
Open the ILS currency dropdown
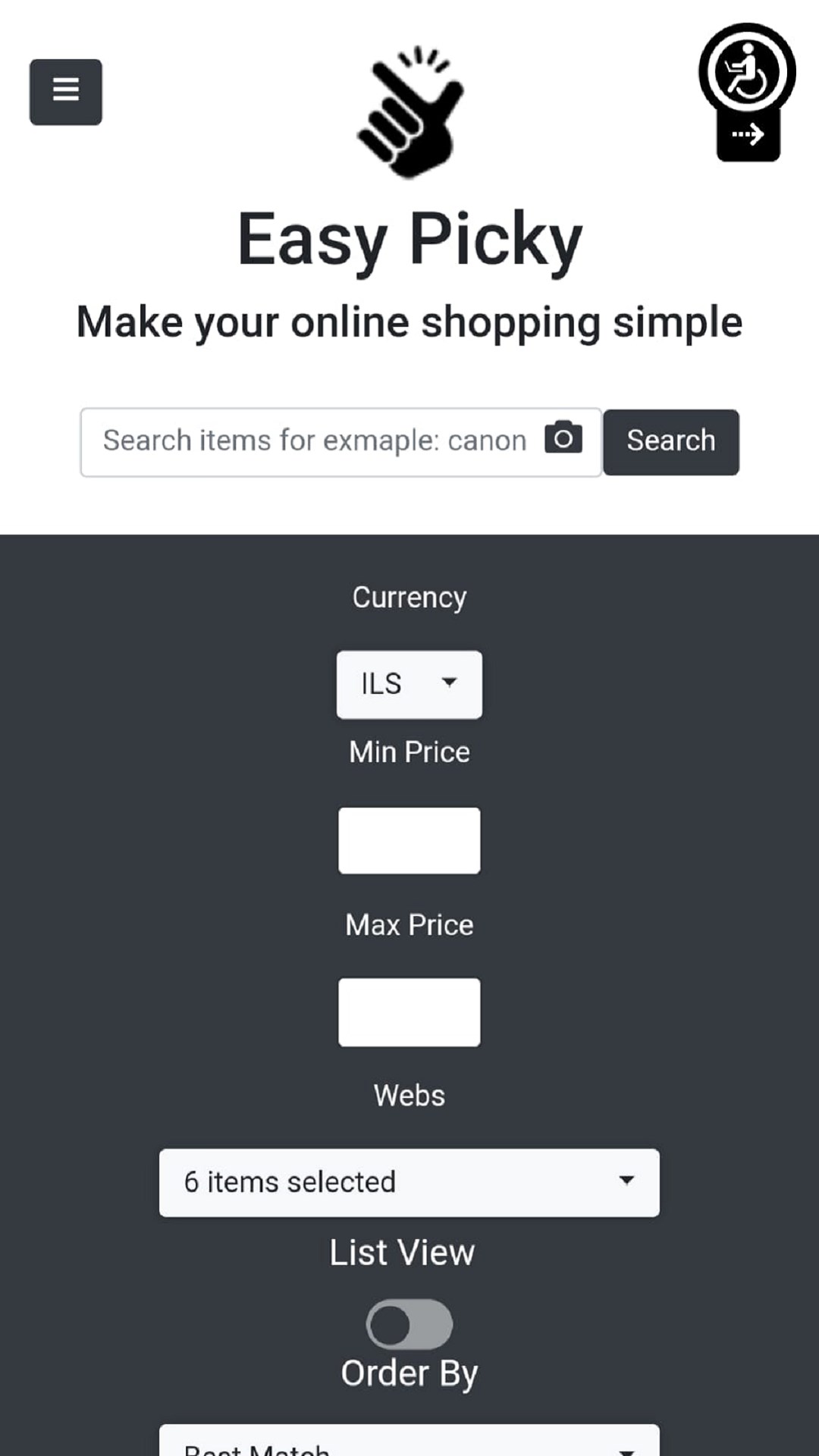(x=409, y=684)
